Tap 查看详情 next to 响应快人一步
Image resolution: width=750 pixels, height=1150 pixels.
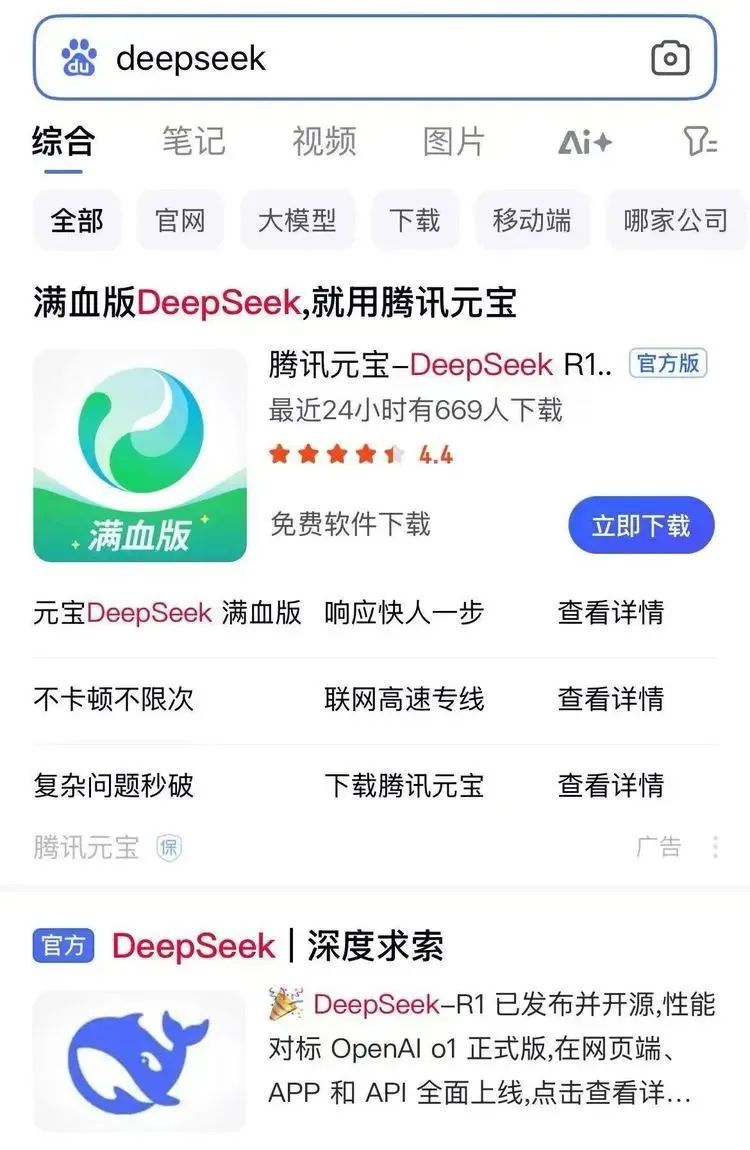coord(610,612)
